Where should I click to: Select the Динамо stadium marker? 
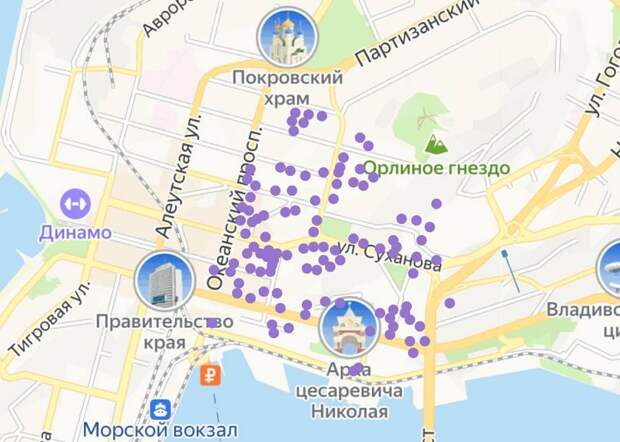point(75,203)
